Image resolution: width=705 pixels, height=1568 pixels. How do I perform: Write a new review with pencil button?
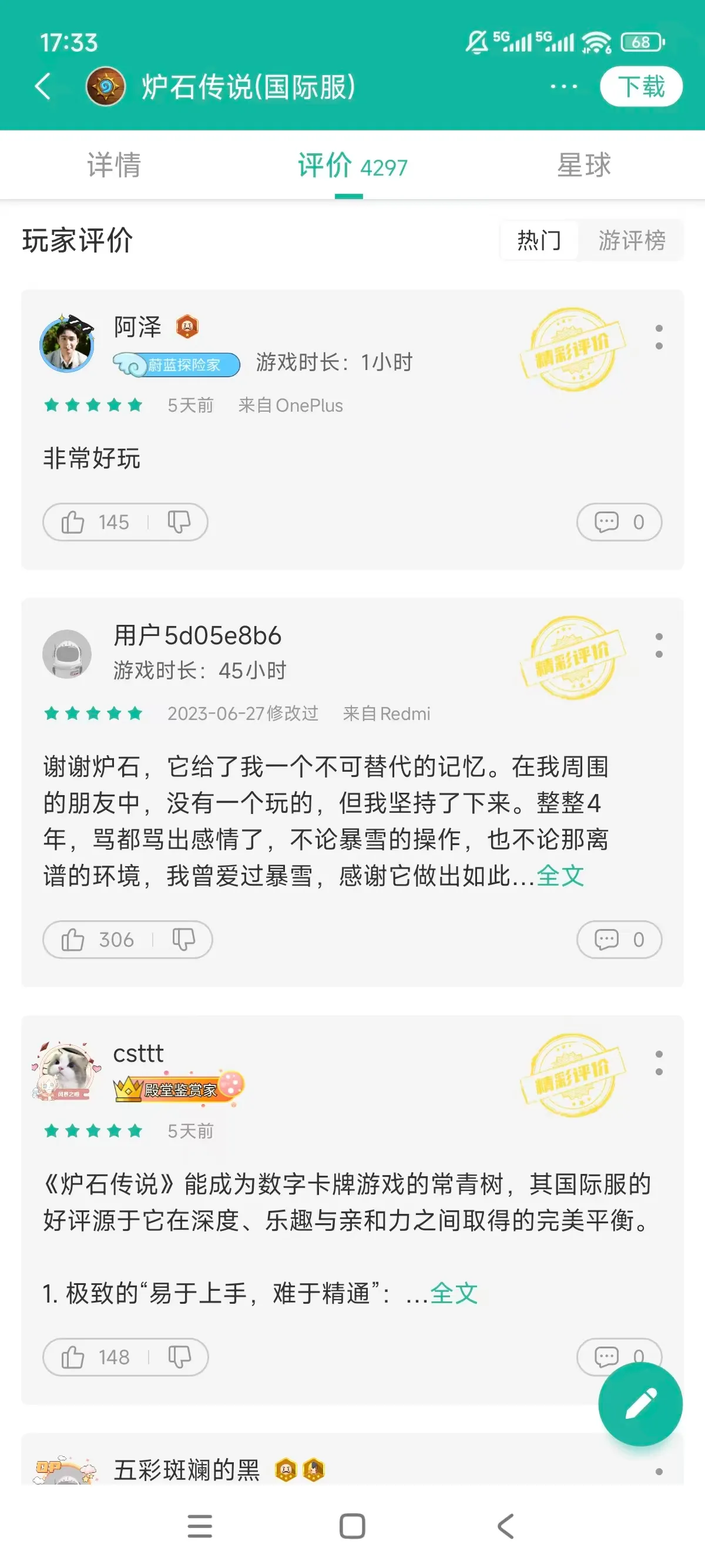(x=640, y=1404)
